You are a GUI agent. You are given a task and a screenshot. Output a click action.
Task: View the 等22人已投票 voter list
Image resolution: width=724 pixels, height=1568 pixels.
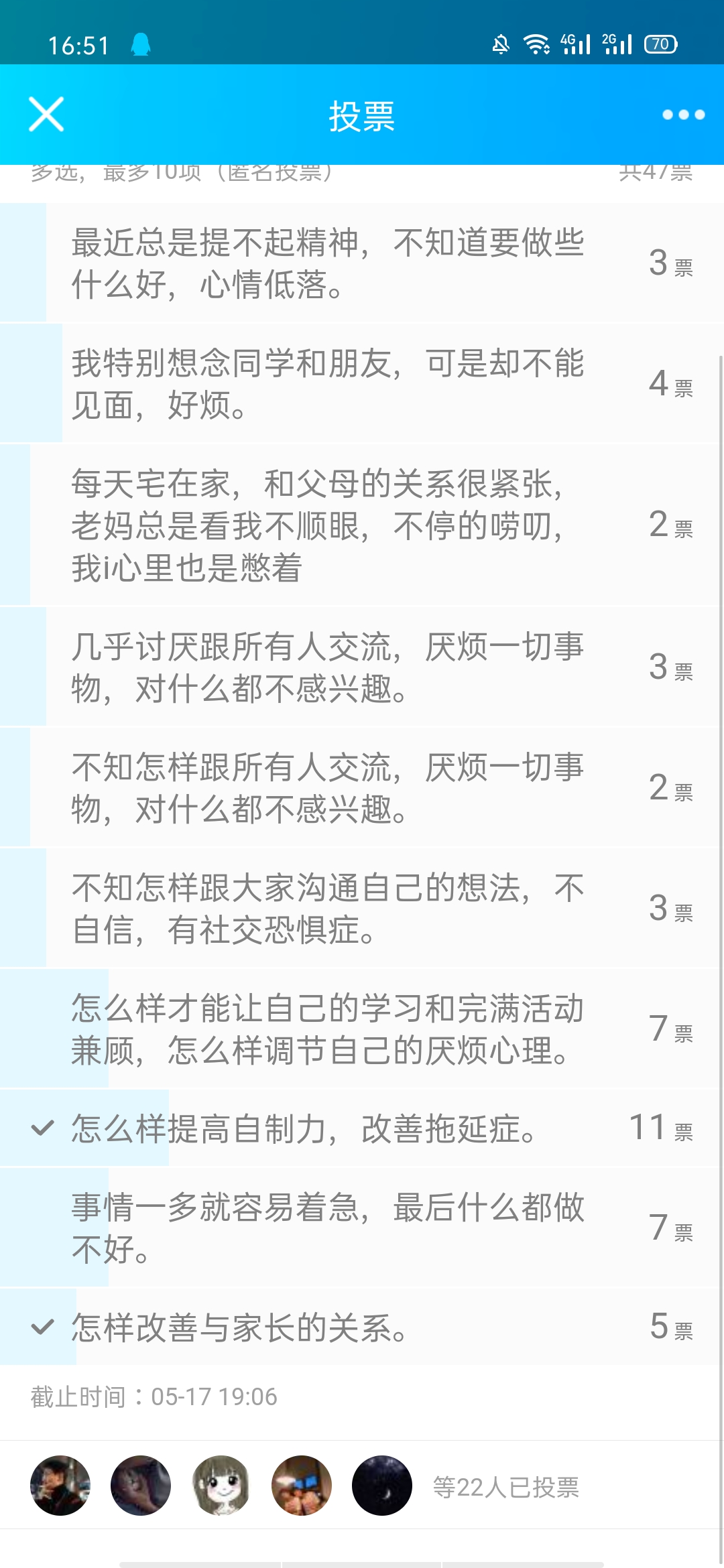[x=505, y=1487]
